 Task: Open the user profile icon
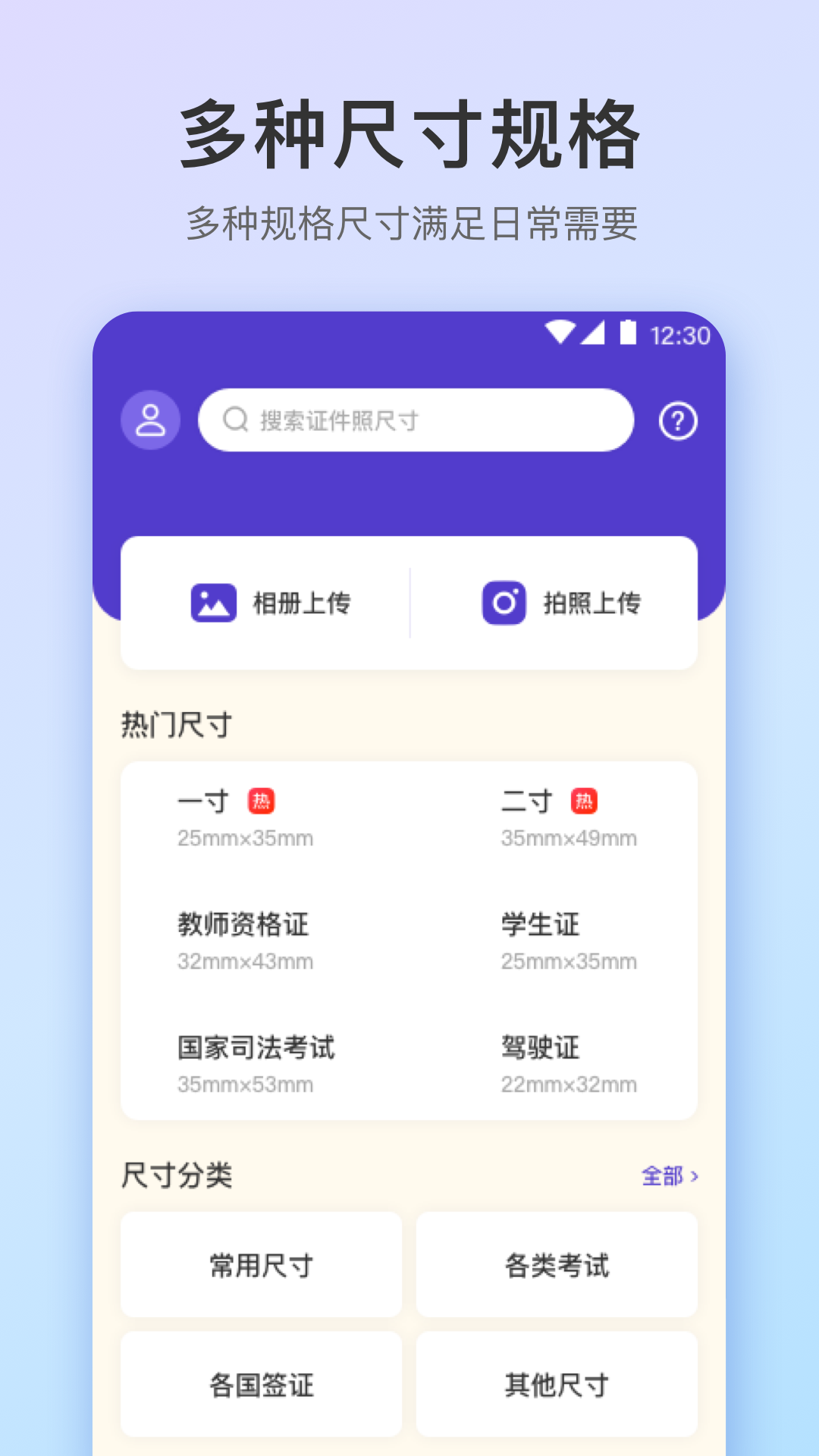(x=150, y=419)
